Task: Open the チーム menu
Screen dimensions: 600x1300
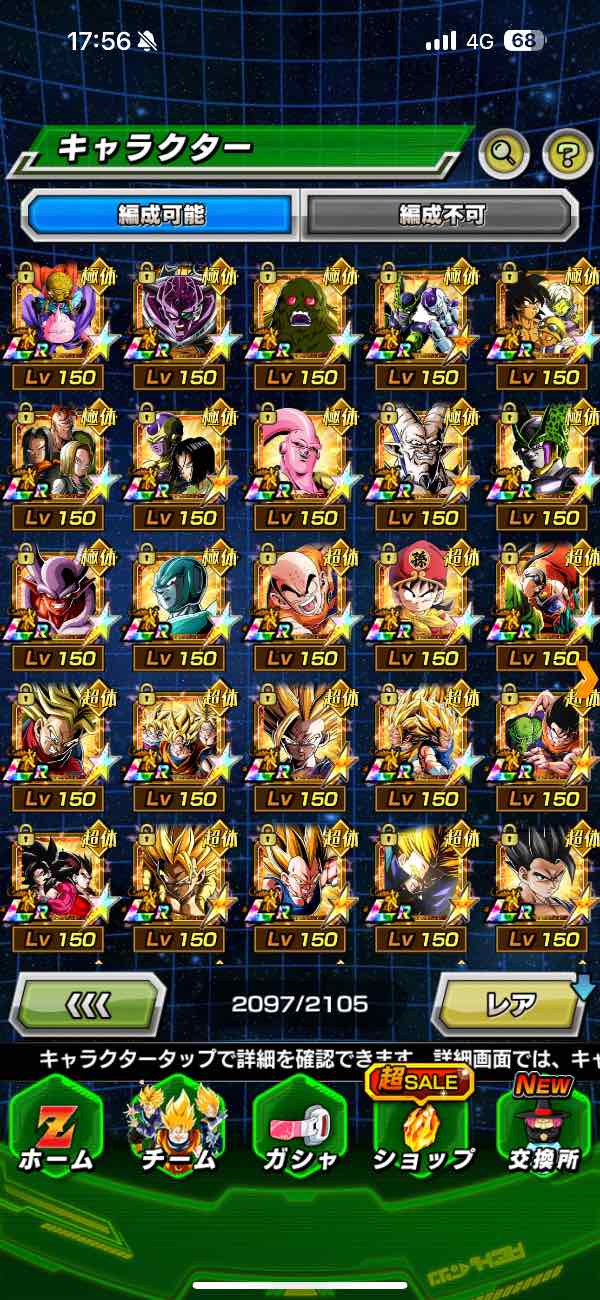Action: point(176,1130)
